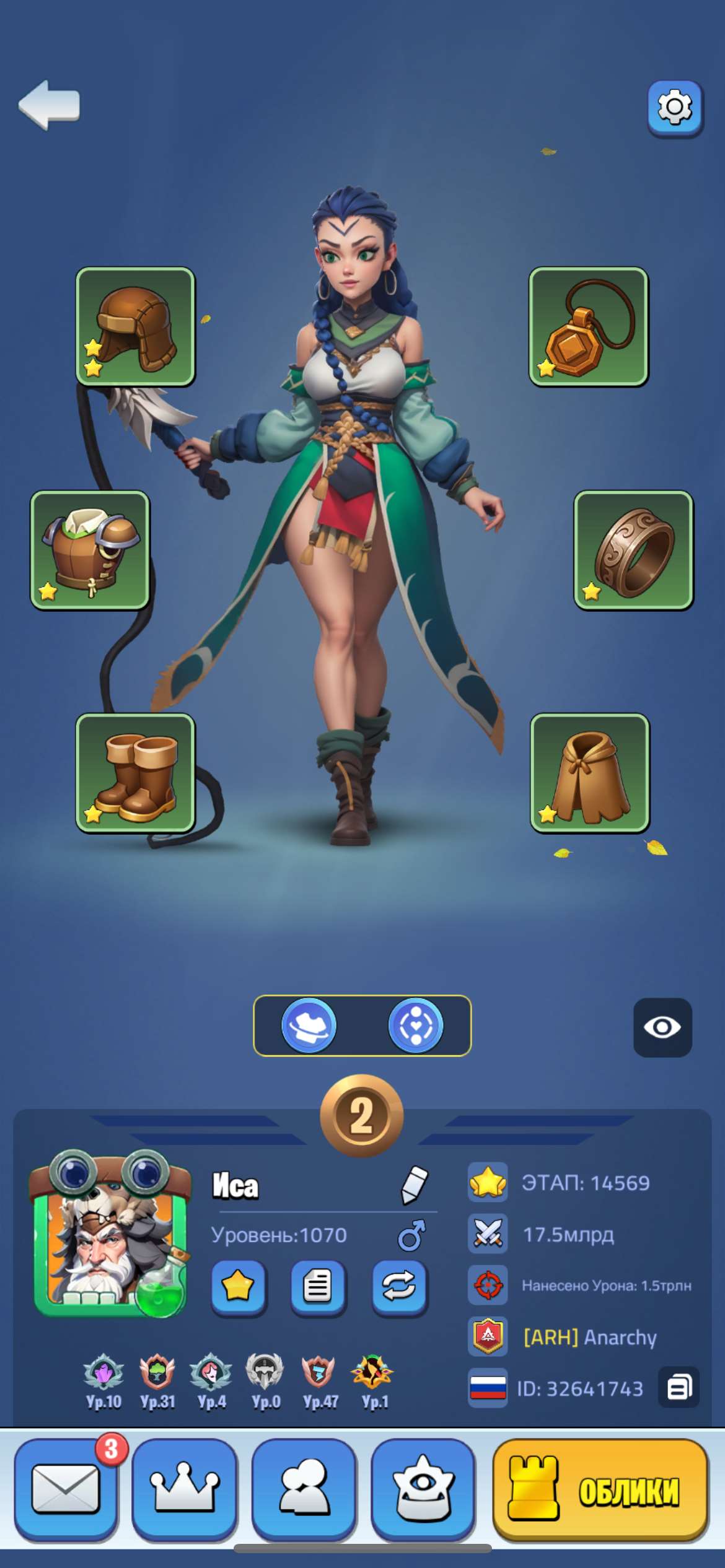Edit the name Иса with the pencil
This screenshot has width=725, height=1568.
414,1185
